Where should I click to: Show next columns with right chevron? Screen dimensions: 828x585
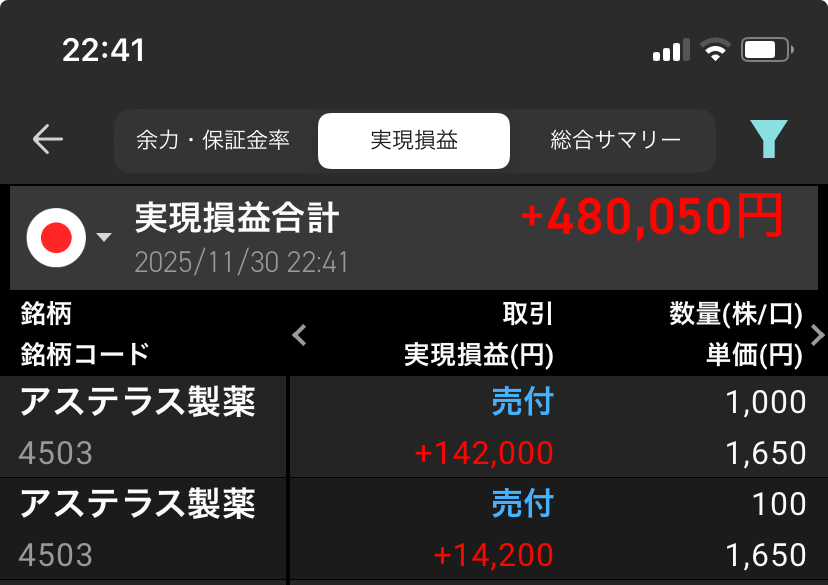tap(817, 335)
